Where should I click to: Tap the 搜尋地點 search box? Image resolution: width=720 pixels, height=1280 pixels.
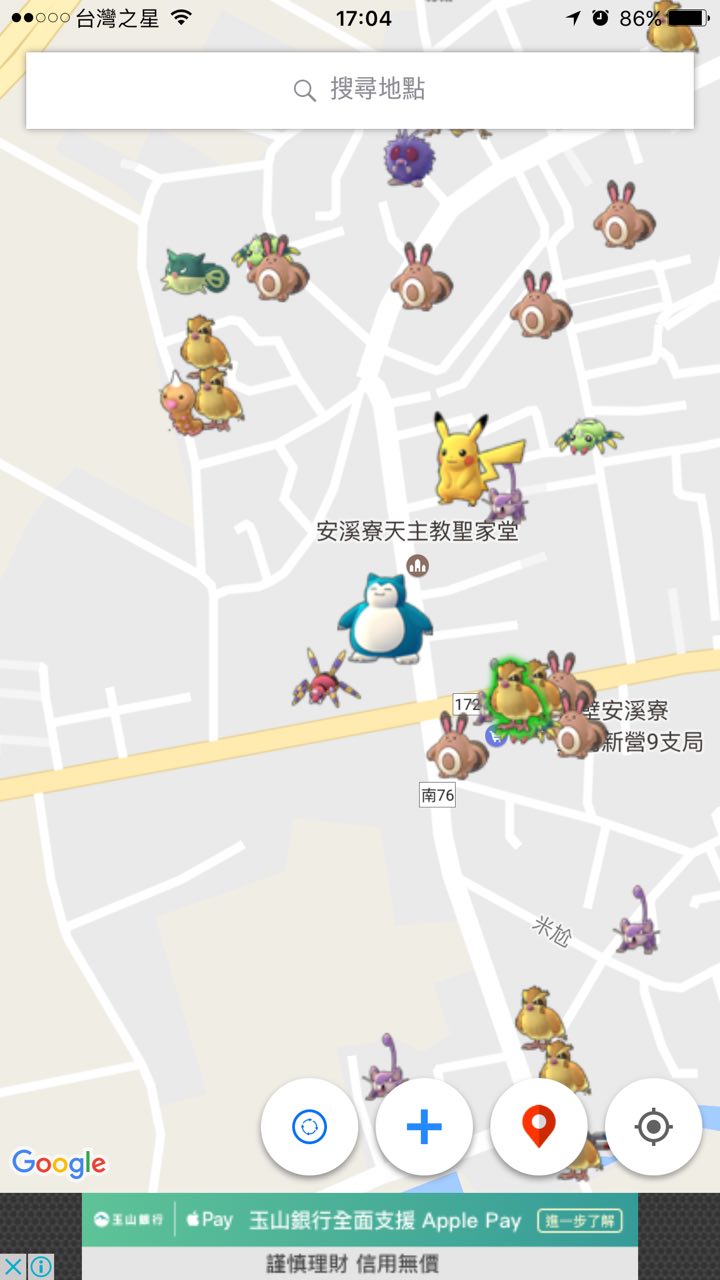tap(360, 90)
